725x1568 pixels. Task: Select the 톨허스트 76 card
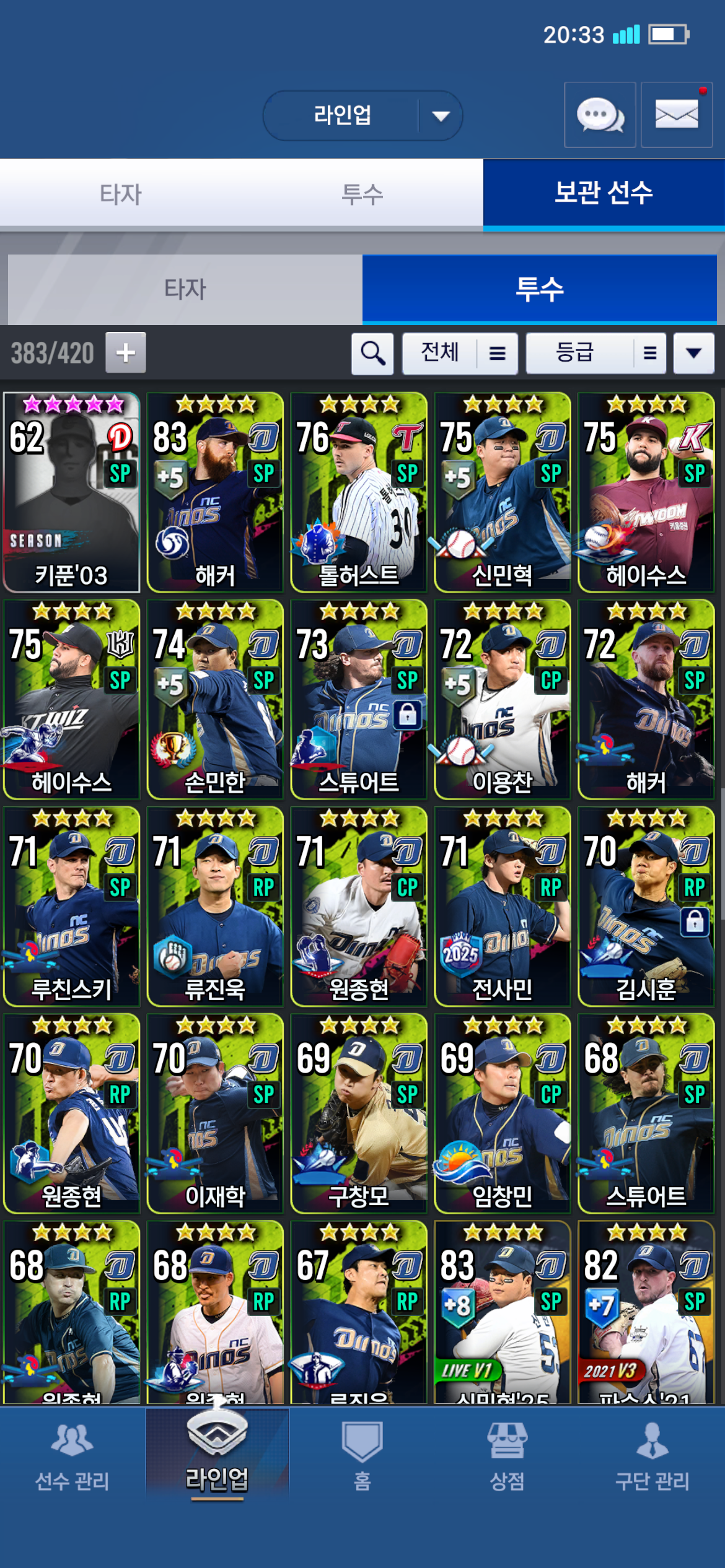359,492
